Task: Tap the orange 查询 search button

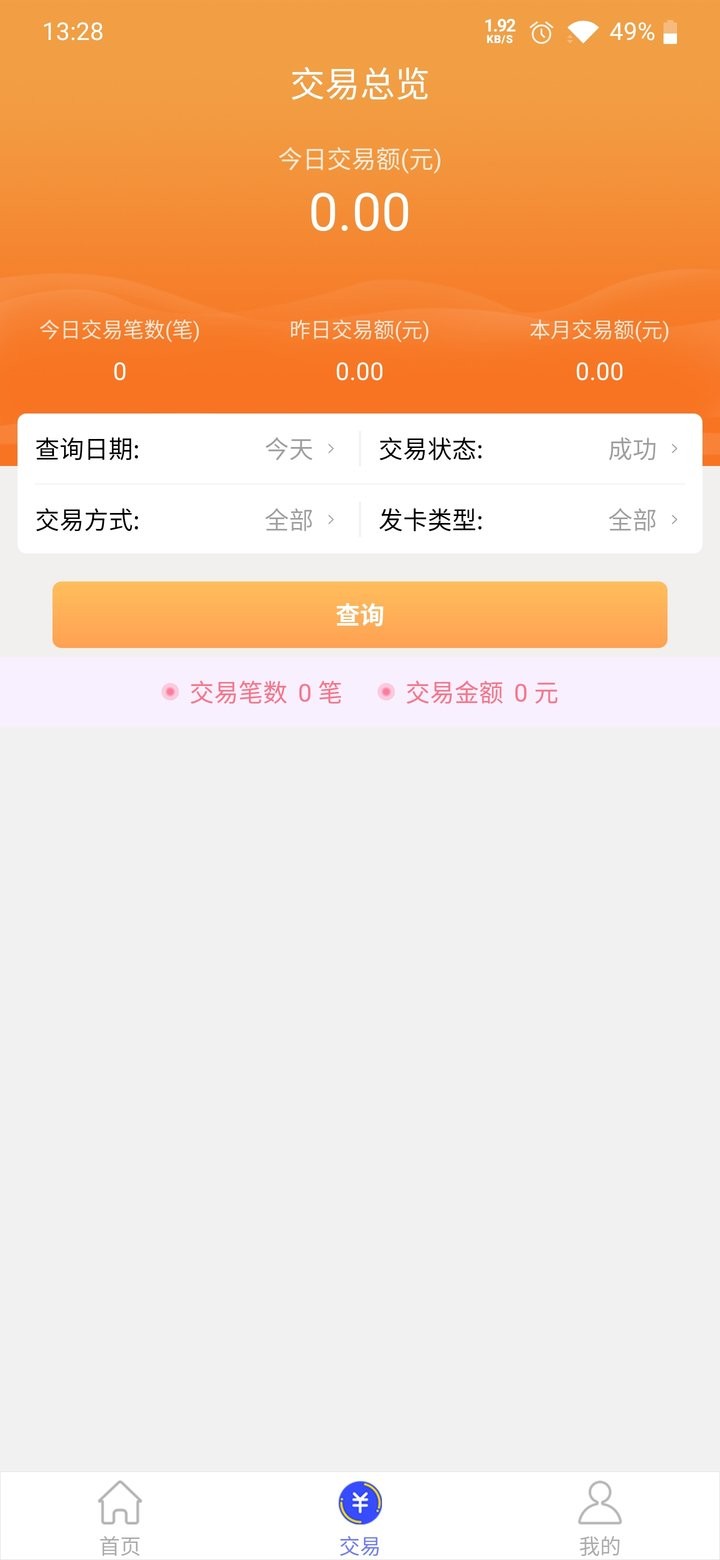Action: [x=360, y=615]
